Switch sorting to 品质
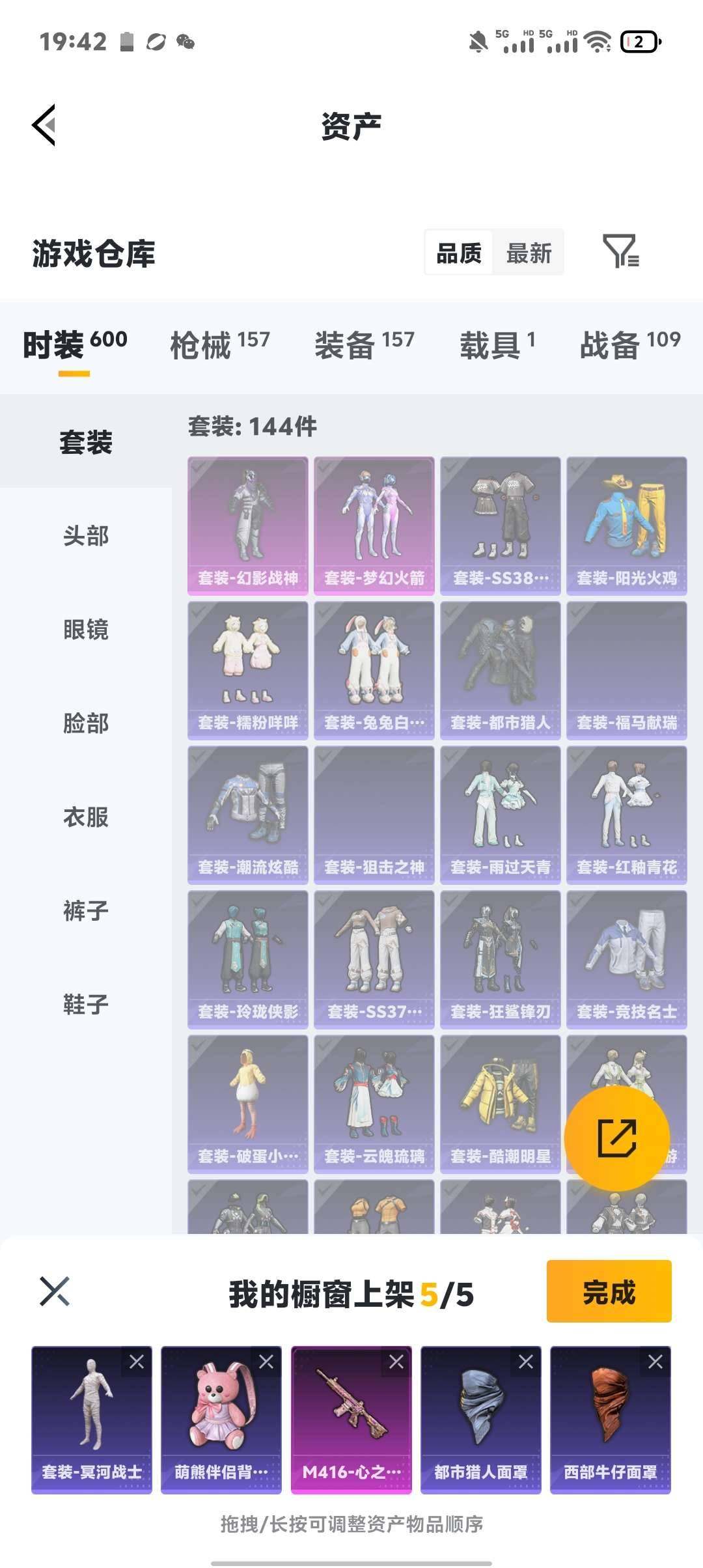The height and width of the screenshot is (1568, 703). point(460,253)
